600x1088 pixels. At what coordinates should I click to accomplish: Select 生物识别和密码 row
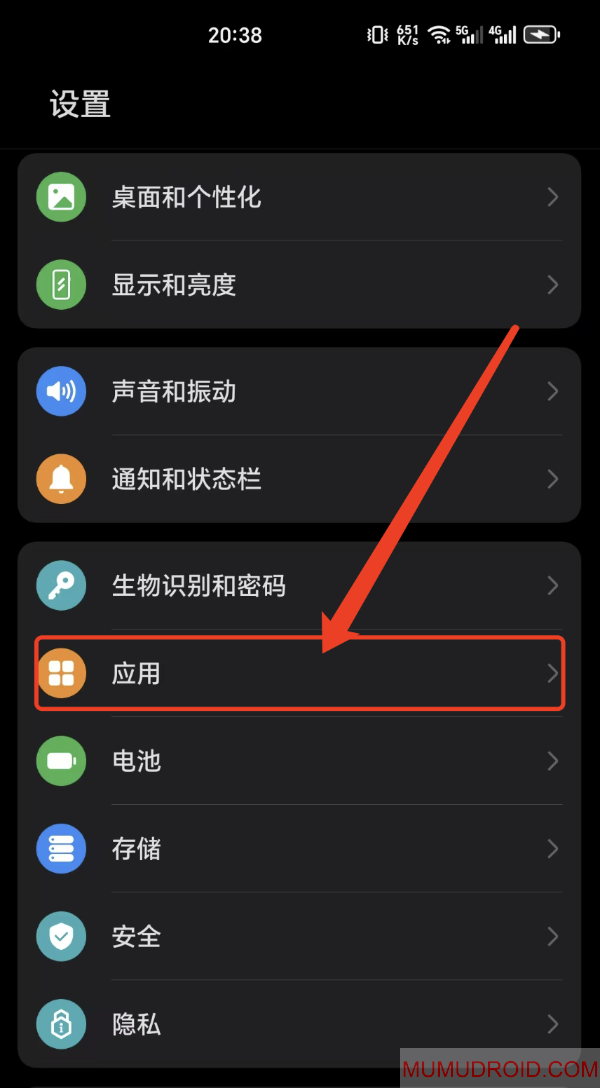click(x=300, y=585)
